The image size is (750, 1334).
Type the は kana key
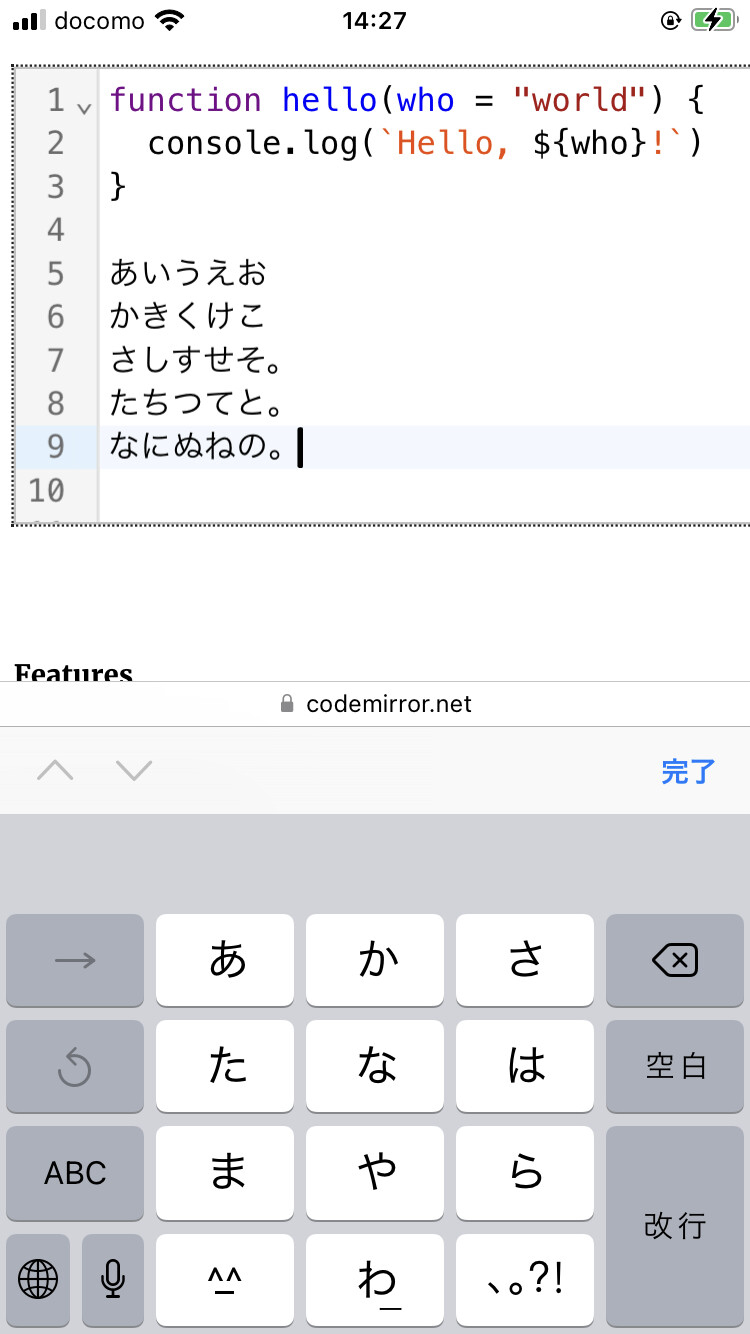click(x=525, y=1066)
